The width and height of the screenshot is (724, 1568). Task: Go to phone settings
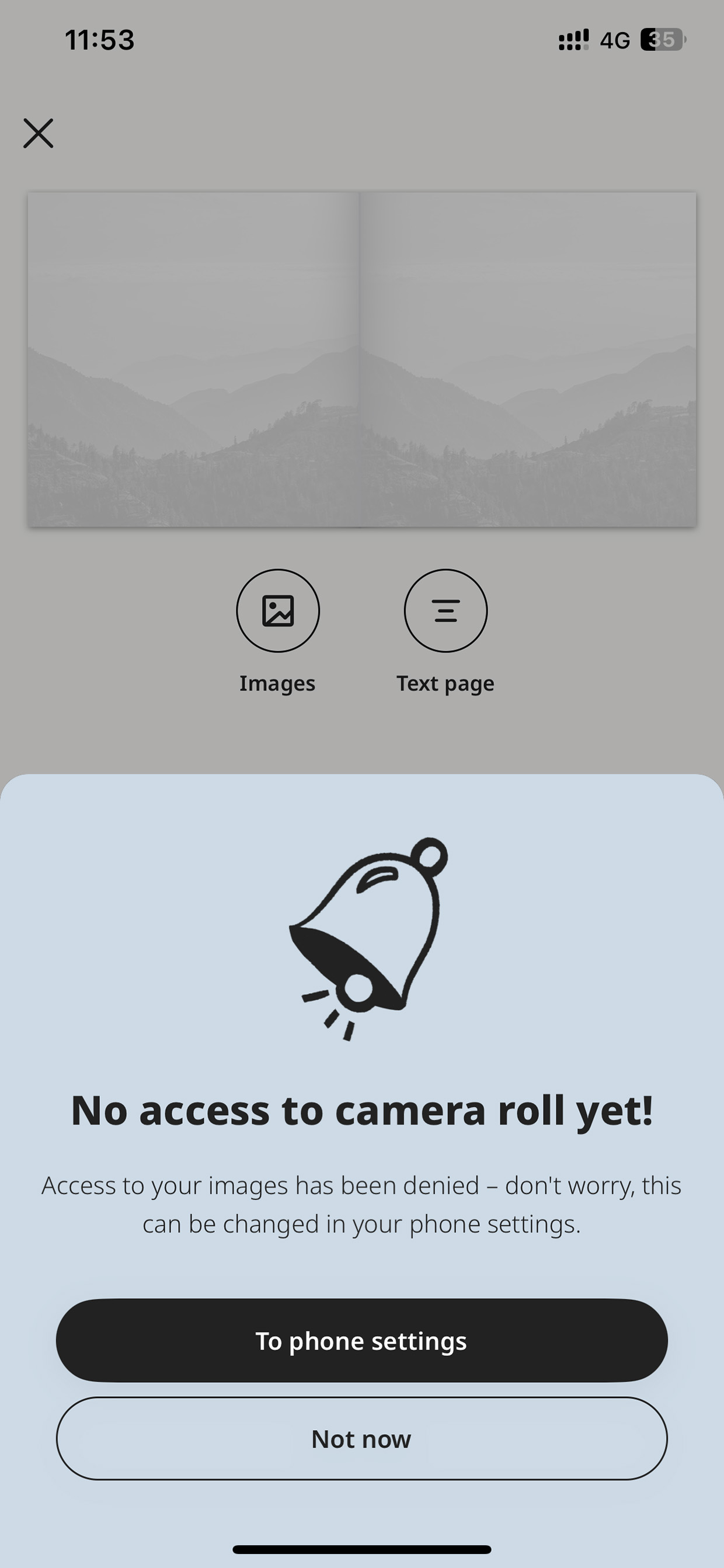361,1340
